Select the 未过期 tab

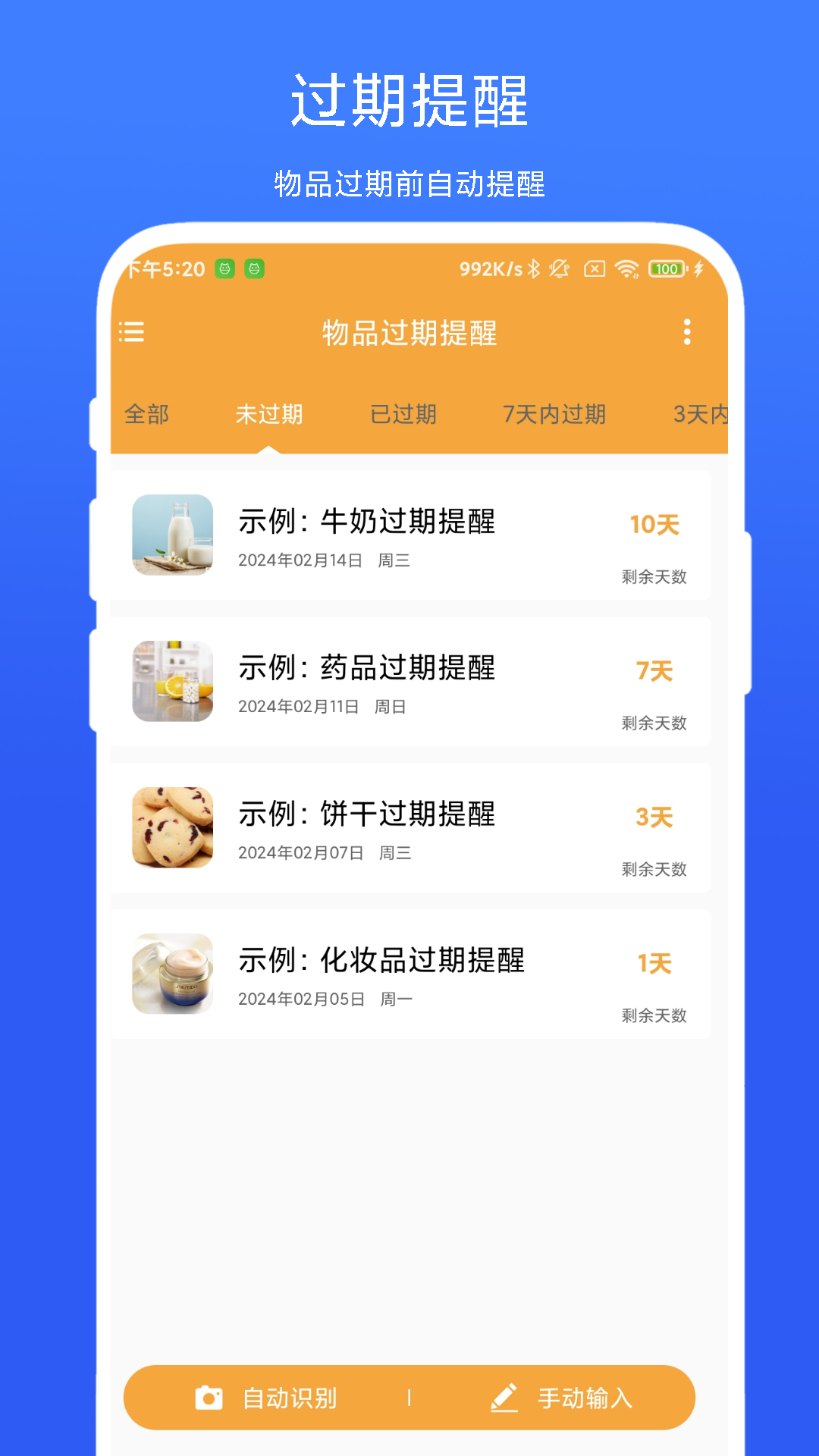(270, 415)
